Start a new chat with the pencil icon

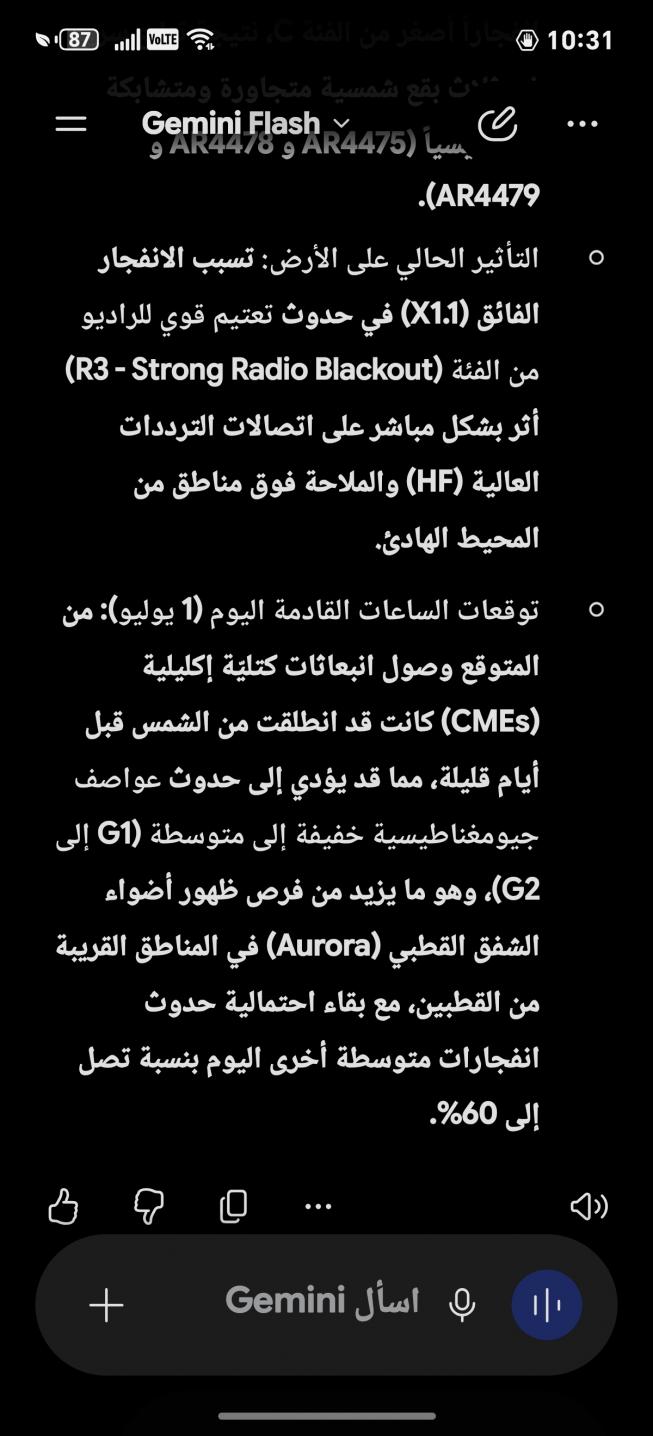coord(497,124)
